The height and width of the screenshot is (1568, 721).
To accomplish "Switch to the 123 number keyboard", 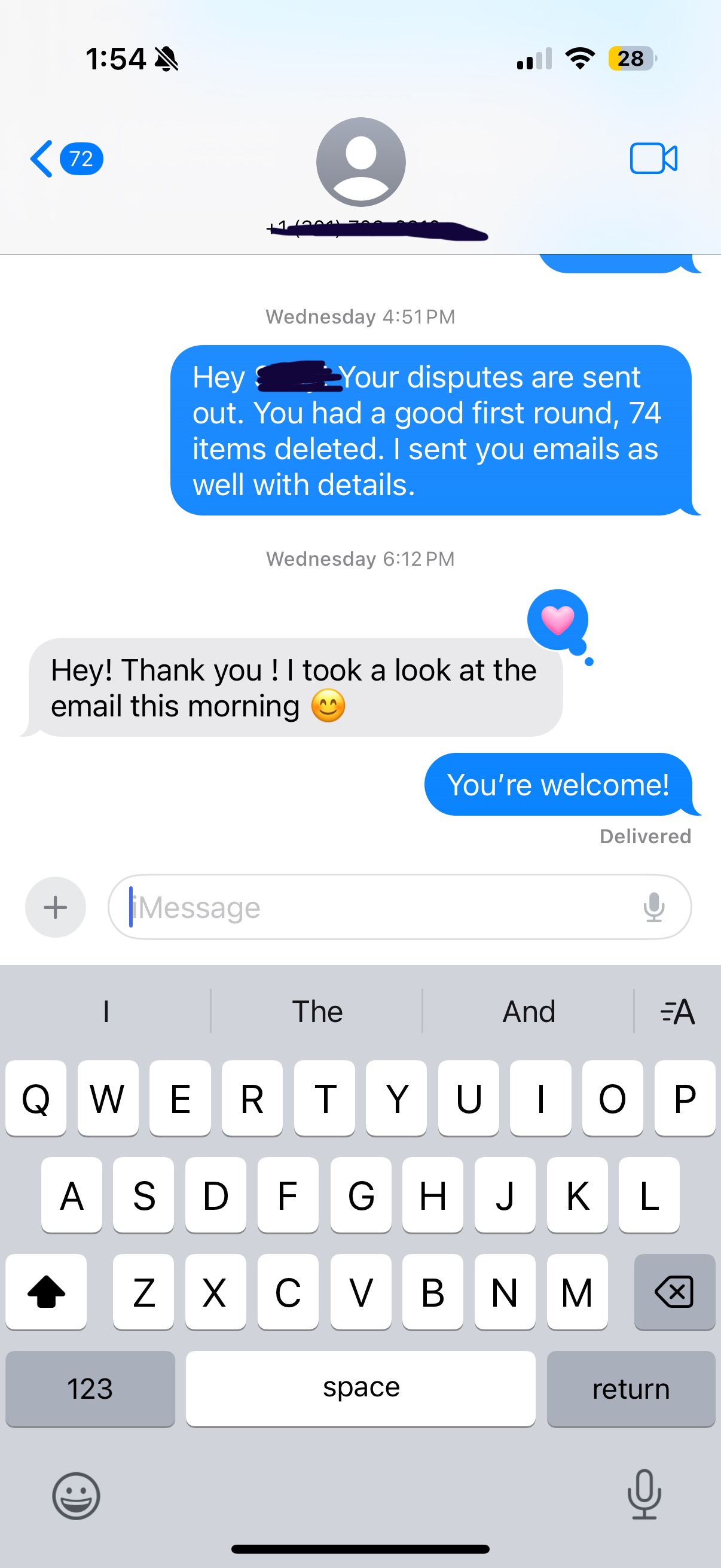I will pos(90,1389).
